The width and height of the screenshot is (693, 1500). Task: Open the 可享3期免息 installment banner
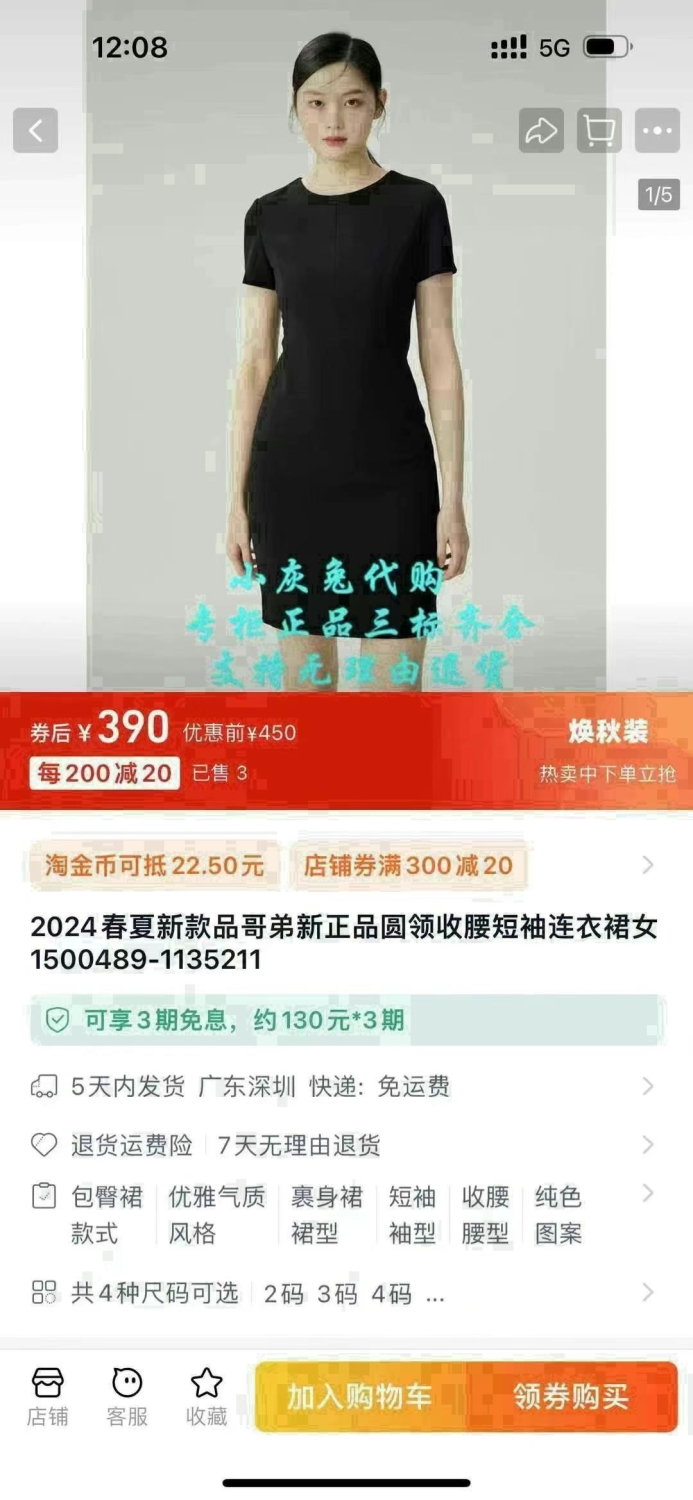pos(347,1020)
